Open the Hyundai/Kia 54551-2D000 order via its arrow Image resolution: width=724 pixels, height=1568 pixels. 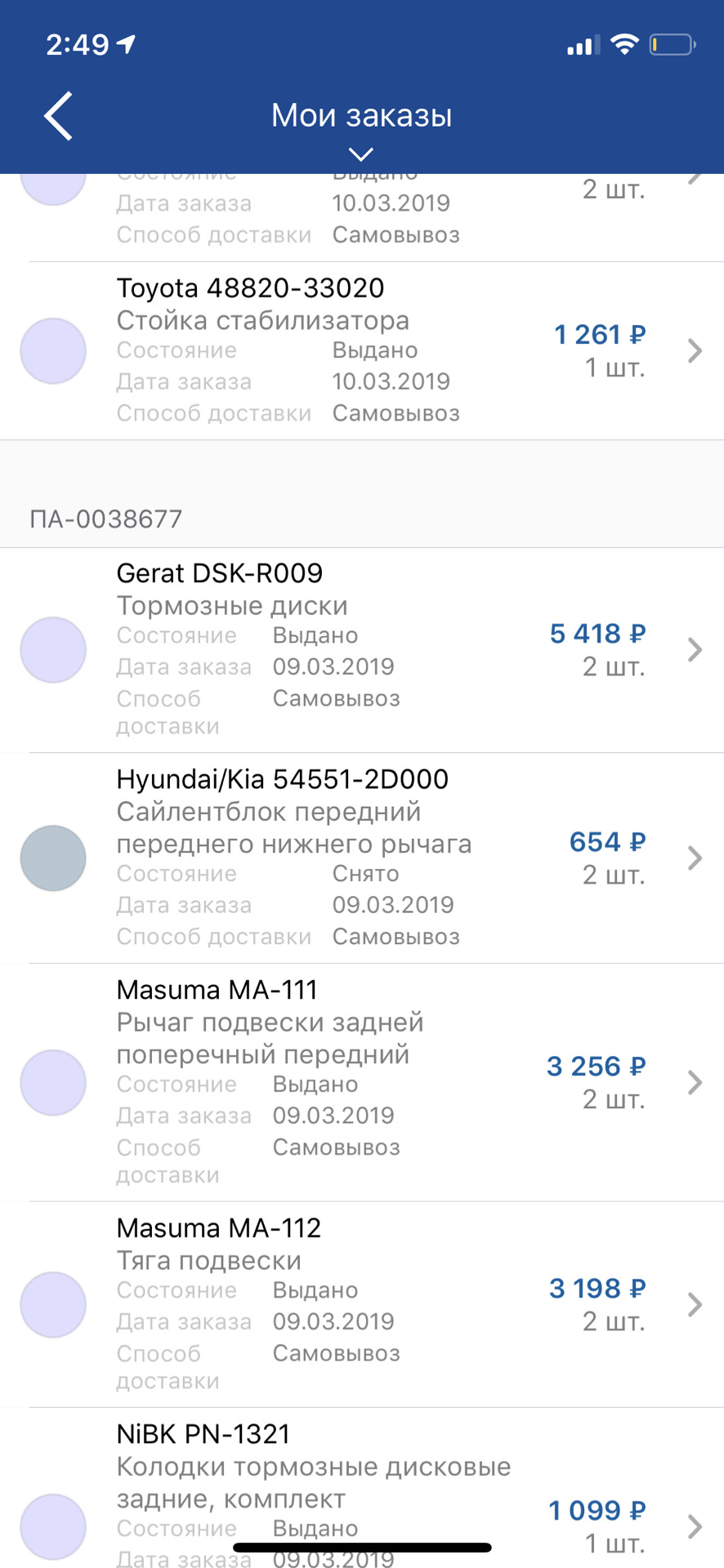point(695,858)
